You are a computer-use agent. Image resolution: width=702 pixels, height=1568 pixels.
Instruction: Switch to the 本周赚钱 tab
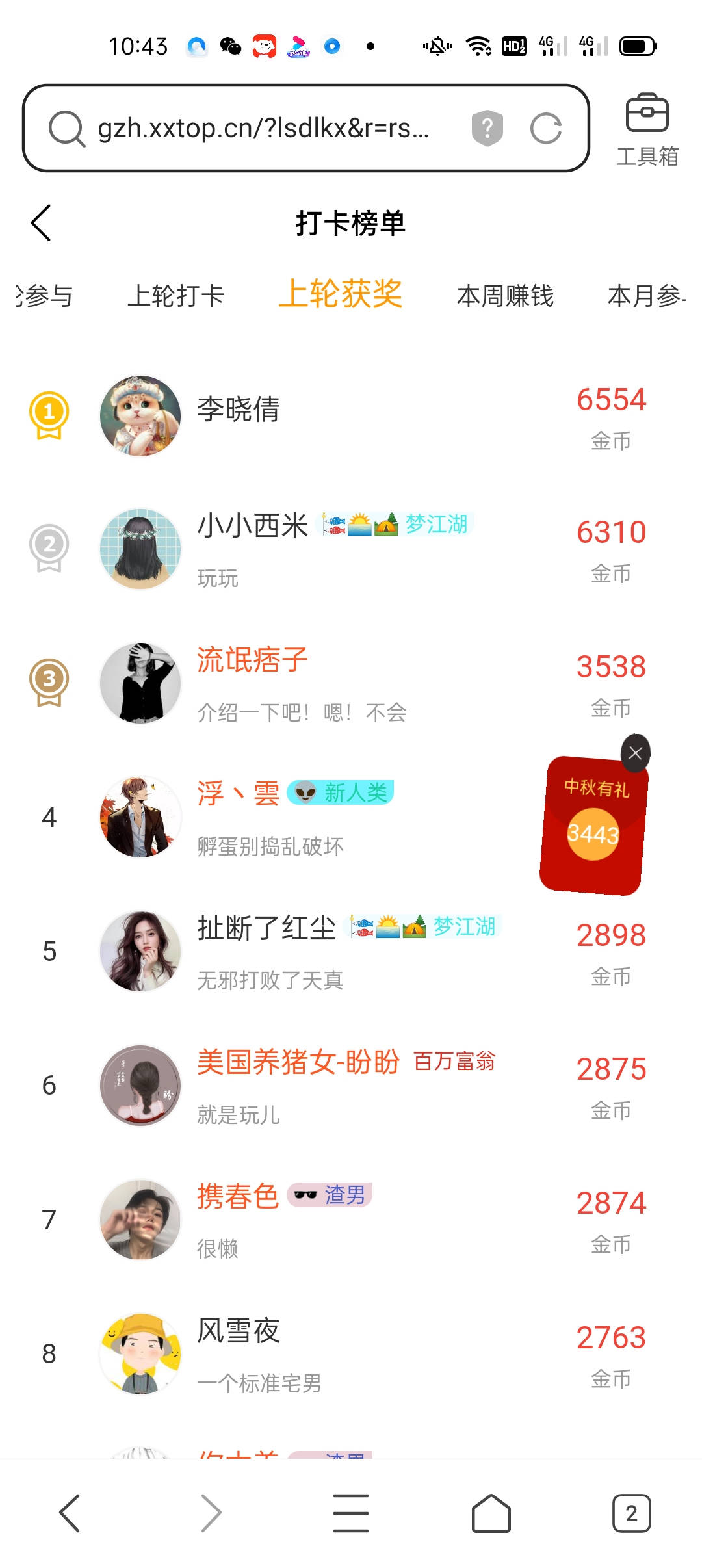click(x=505, y=296)
